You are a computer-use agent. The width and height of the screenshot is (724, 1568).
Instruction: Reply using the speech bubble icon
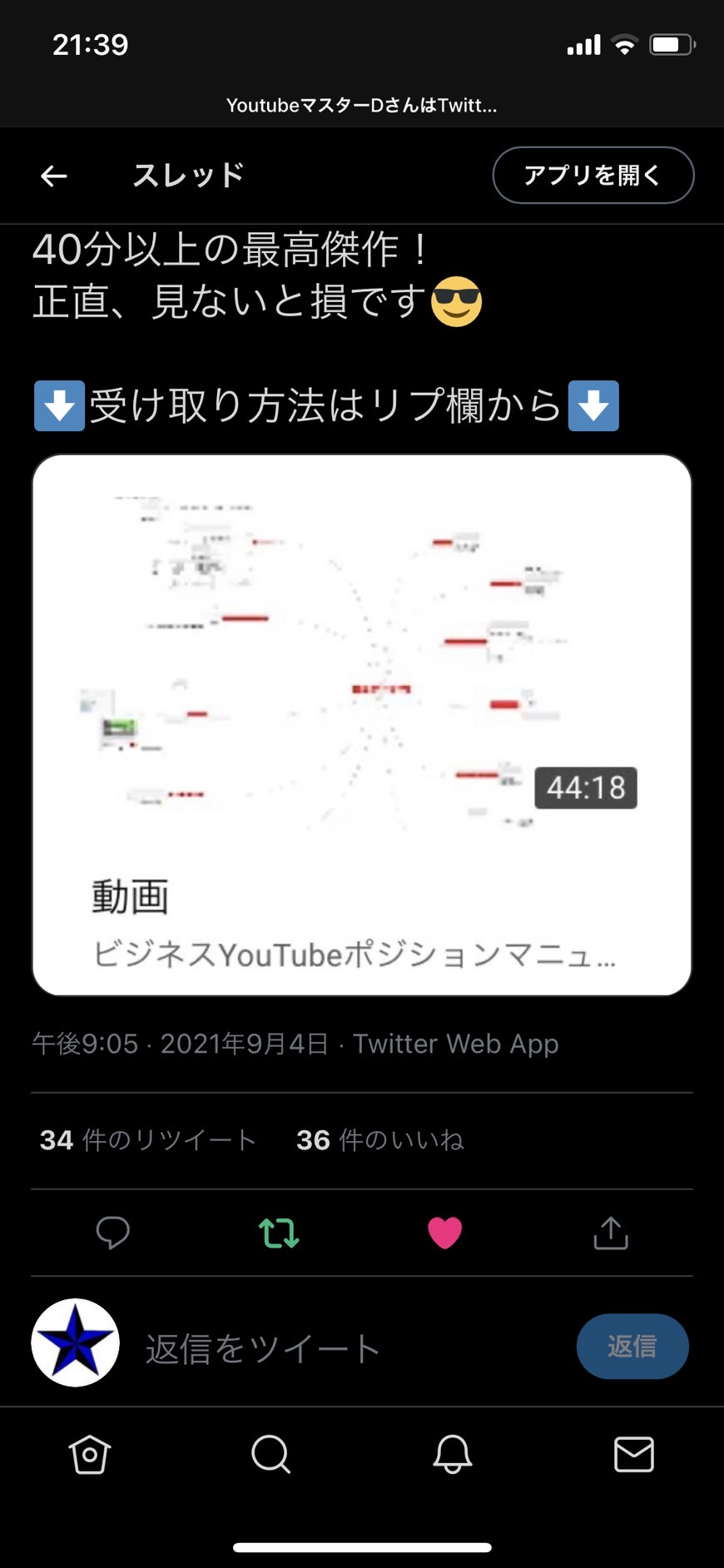113,1233
